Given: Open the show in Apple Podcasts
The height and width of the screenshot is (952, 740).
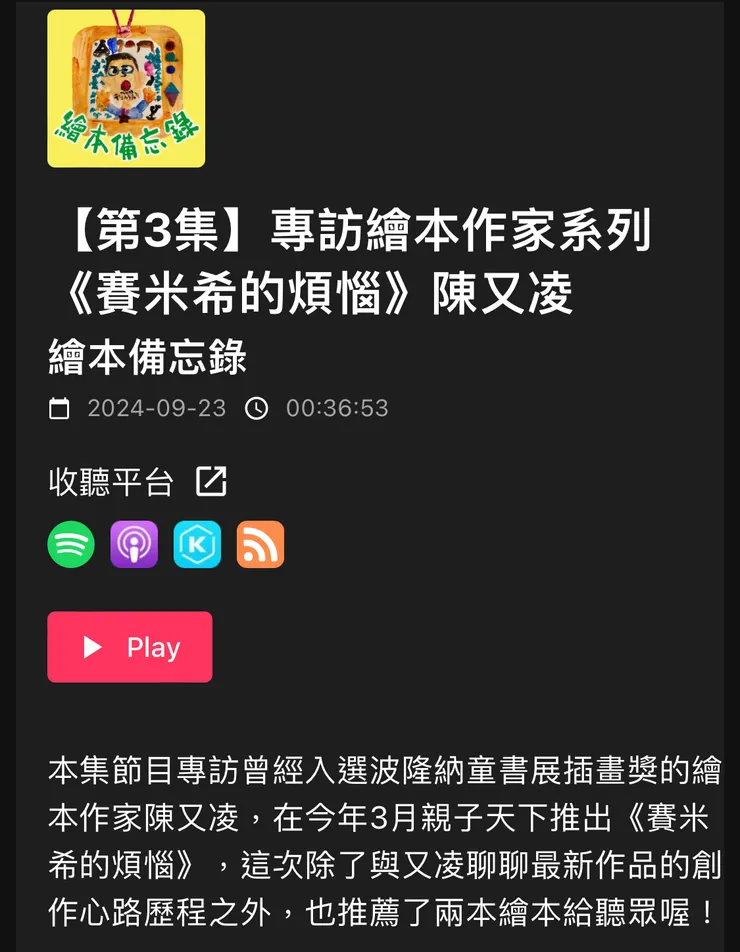Looking at the screenshot, I should pyautogui.click(x=134, y=545).
